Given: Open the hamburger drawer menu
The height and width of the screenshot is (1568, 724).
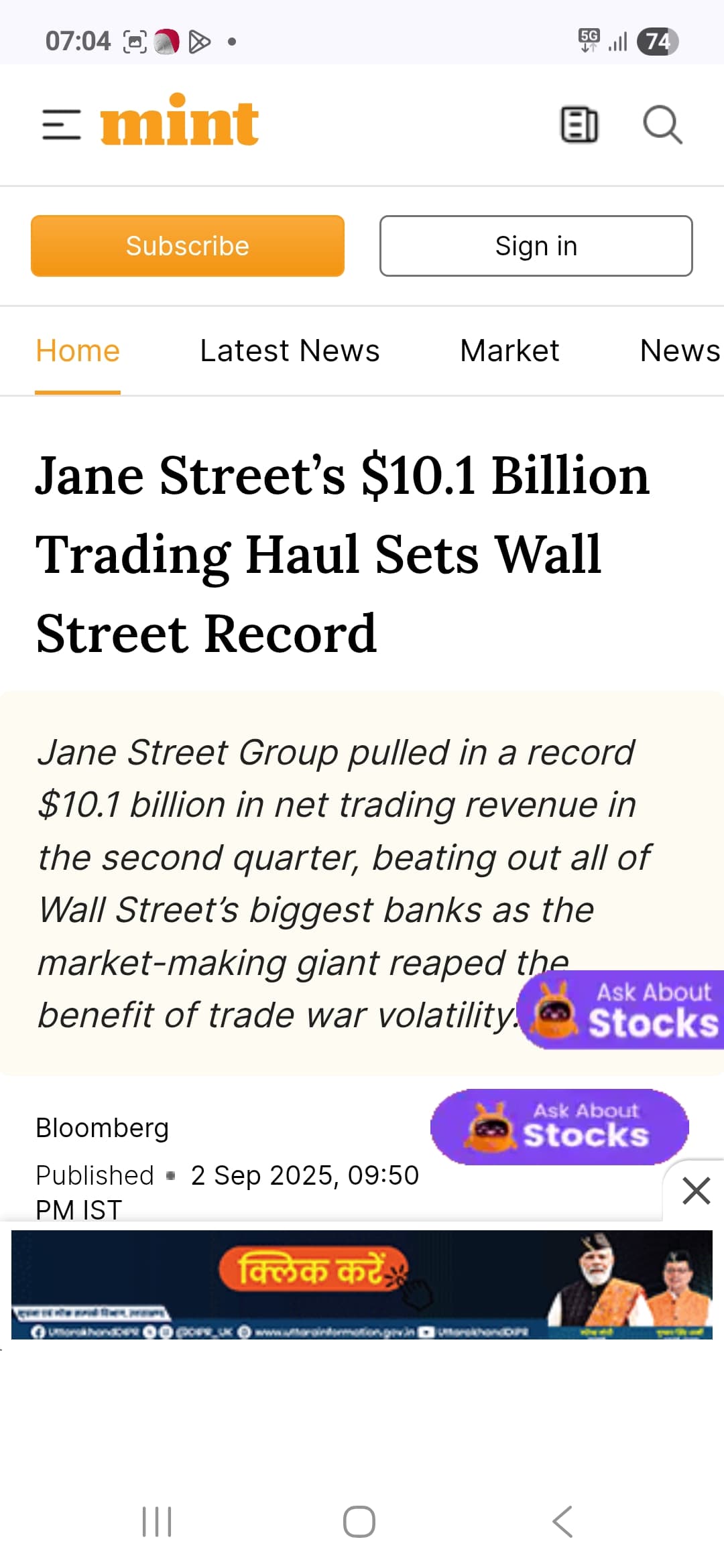Looking at the screenshot, I should 61,125.
